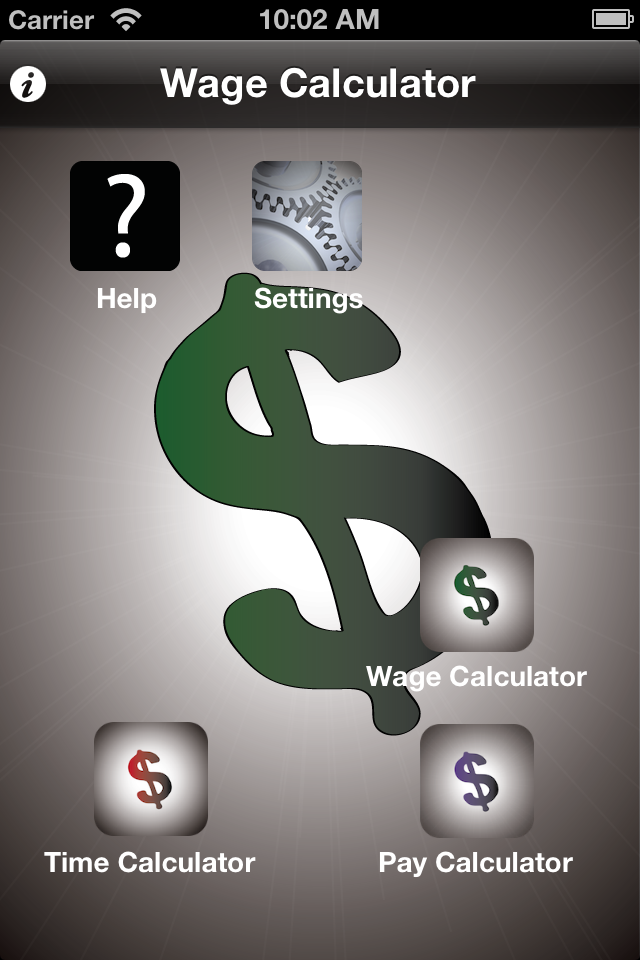Image resolution: width=640 pixels, height=960 pixels.
Task: Open the Help screen
Action: tap(125, 216)
